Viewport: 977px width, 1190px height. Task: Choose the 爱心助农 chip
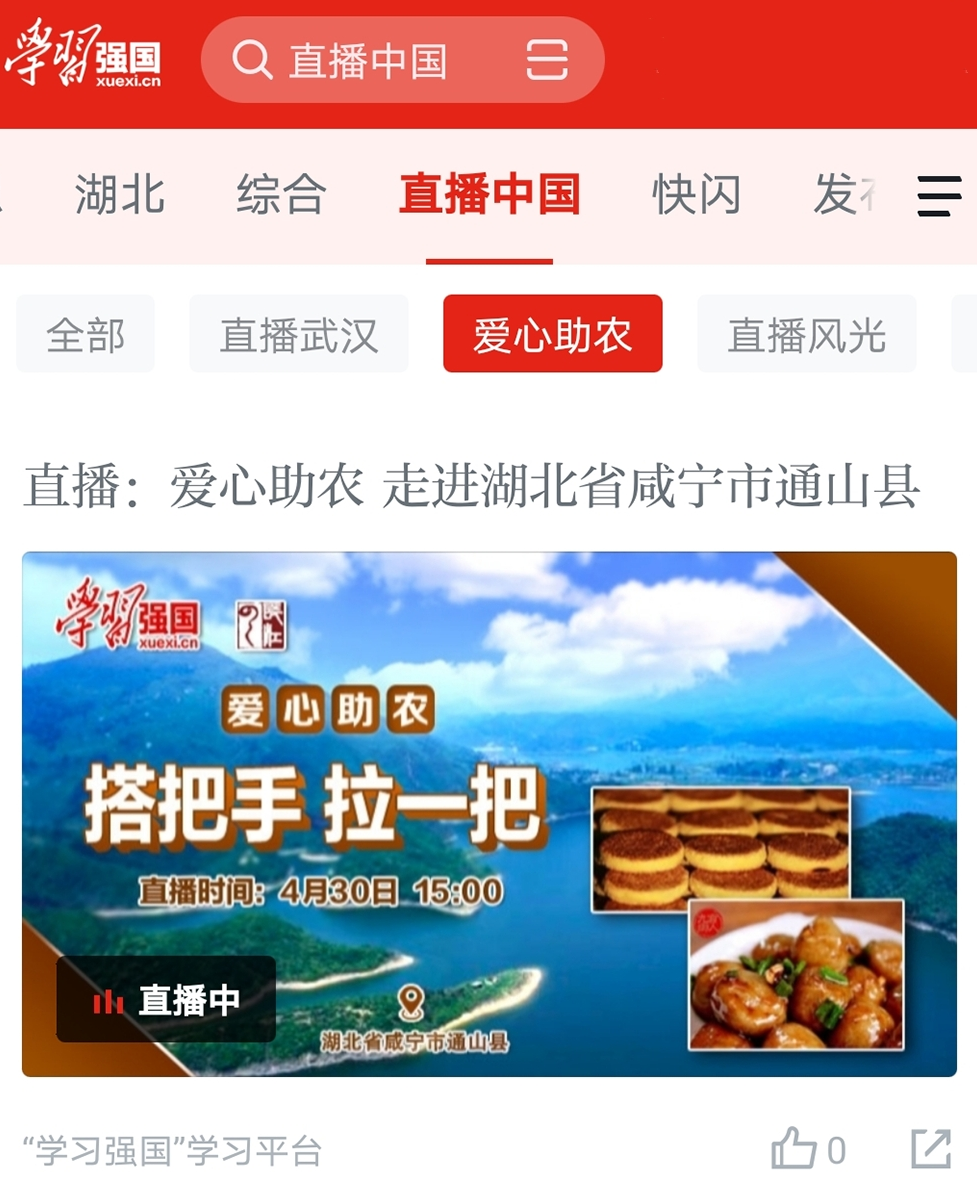click(552, 335)
